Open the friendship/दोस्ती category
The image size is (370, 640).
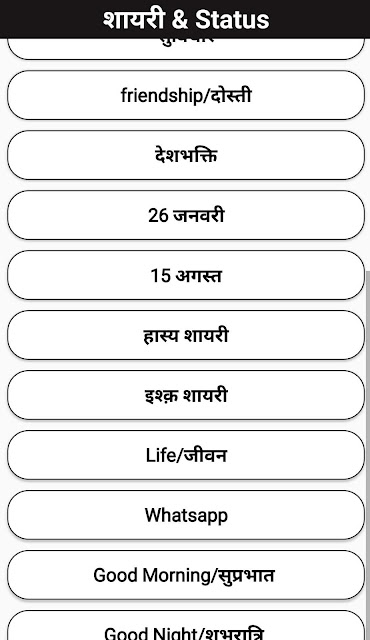coord(186,95)
